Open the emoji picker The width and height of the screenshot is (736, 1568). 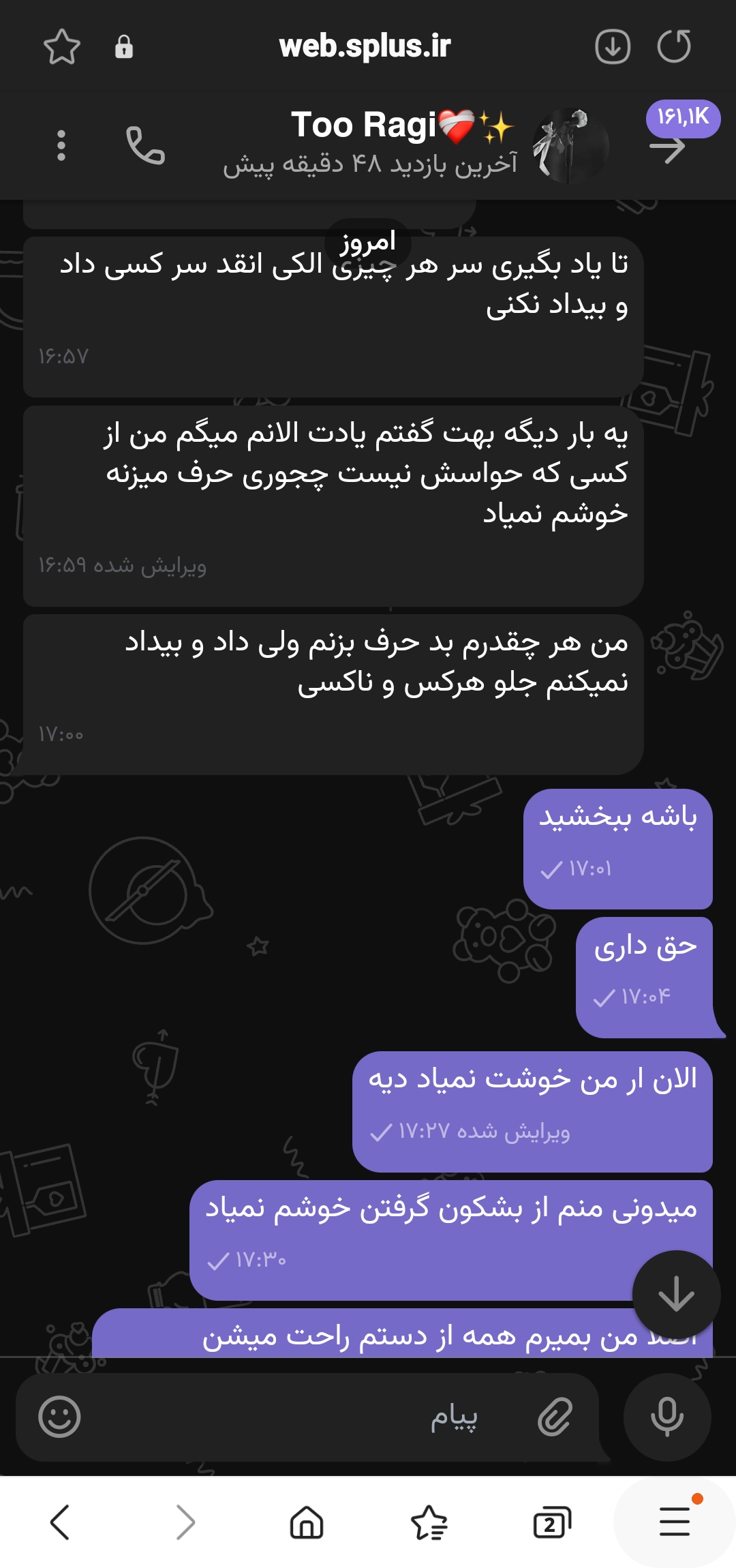click(59, 1417)
